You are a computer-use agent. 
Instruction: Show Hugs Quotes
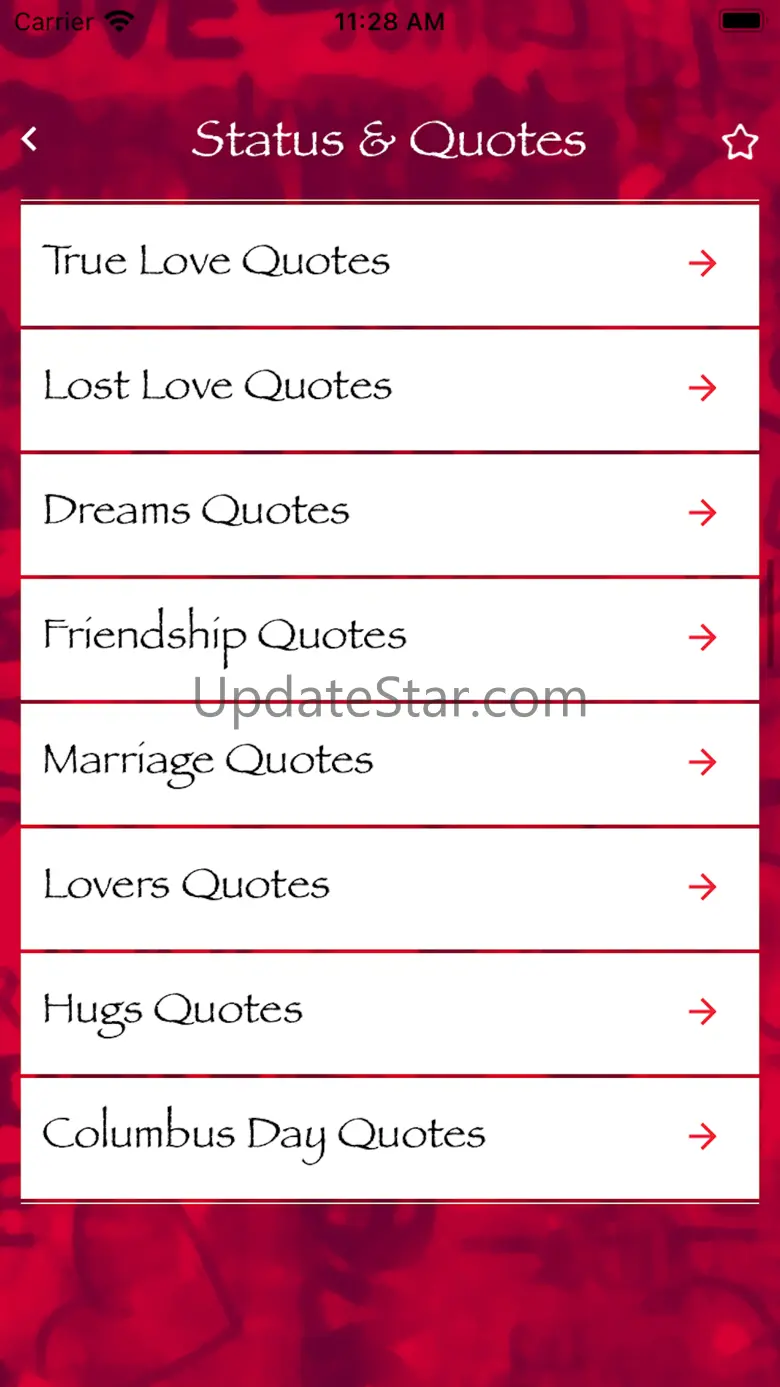(390, 1013)
